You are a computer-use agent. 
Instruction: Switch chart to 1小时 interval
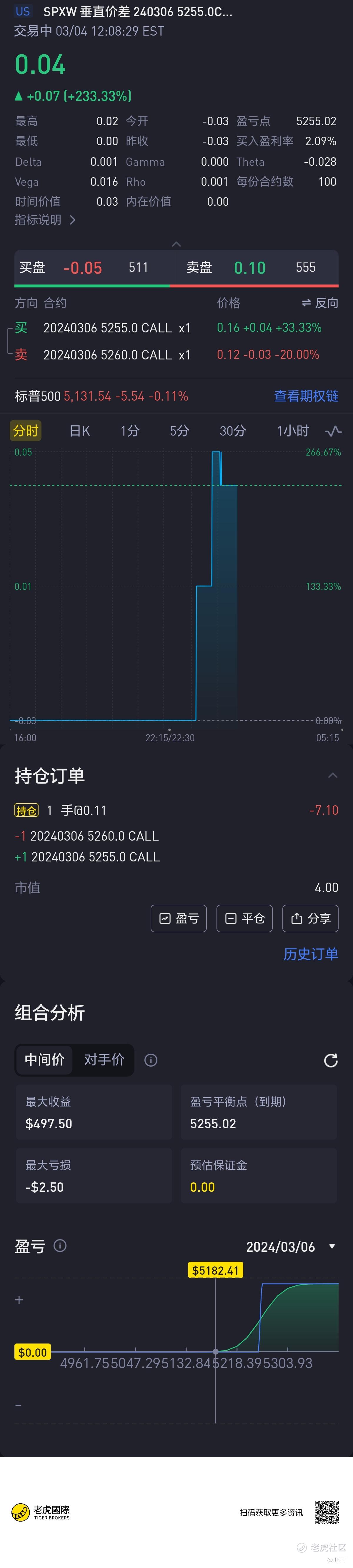[x=293, y=431]
